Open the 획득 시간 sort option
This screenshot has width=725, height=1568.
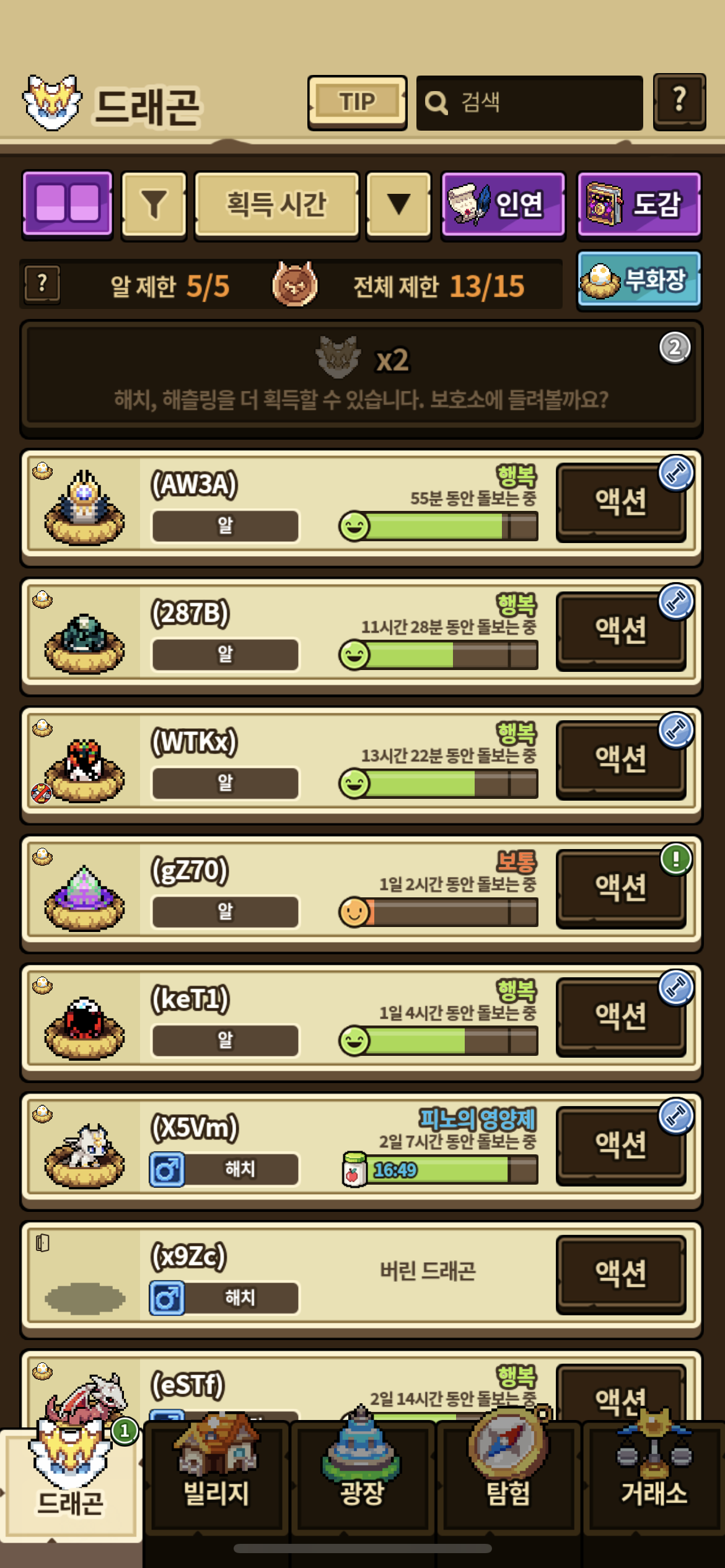(x=276, y=205)
